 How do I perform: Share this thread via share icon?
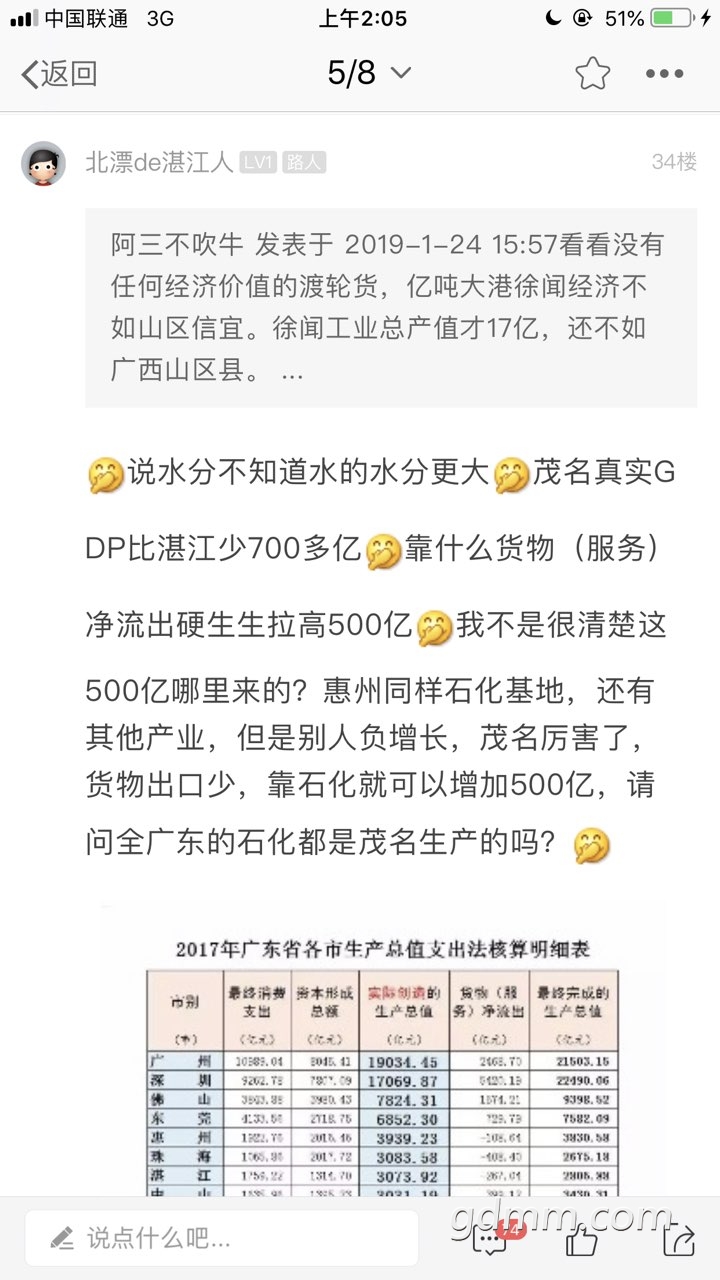[x=678, y=1238]
